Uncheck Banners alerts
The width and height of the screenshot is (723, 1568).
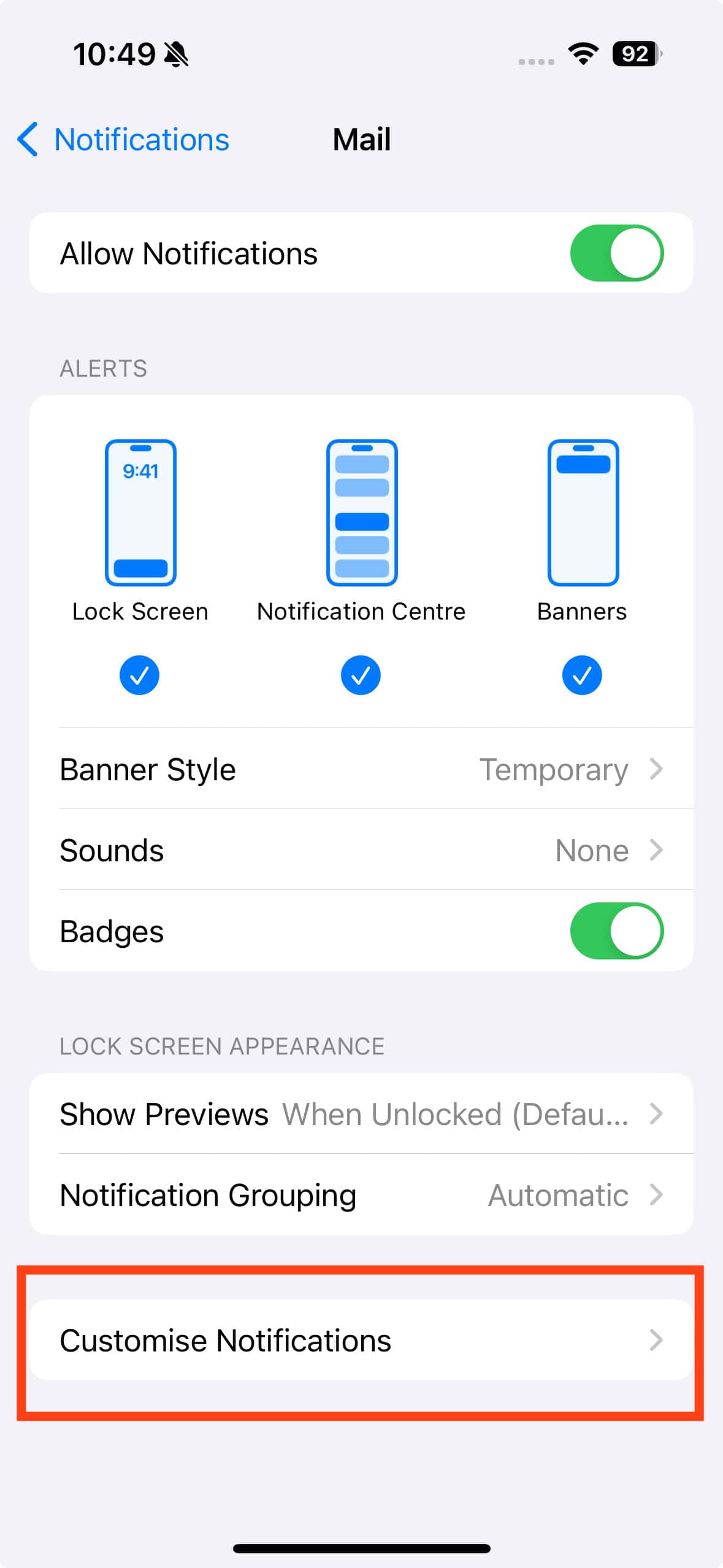click(582, 675)
